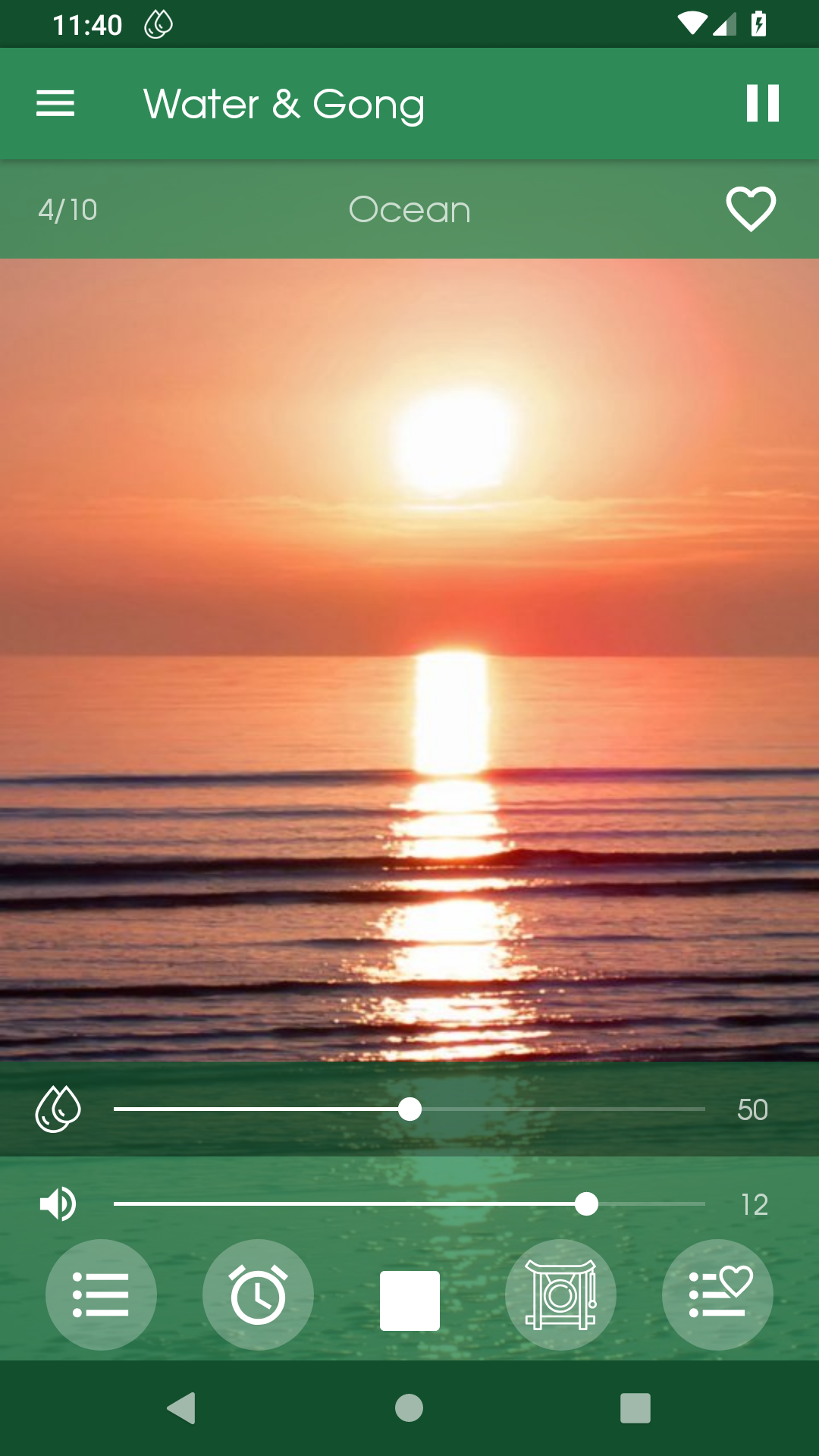Go to the home screen

(409, 1408)
